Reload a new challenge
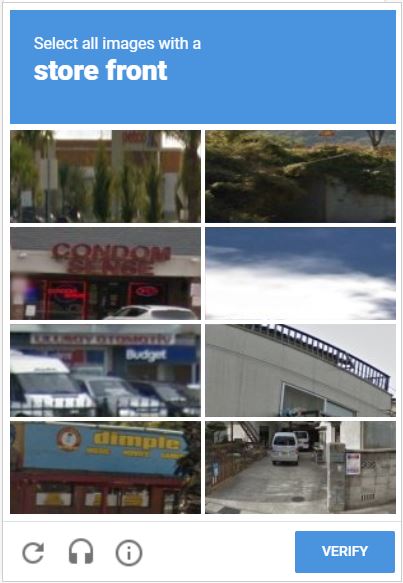Screen dimensions: 403x583 [33, 553]
